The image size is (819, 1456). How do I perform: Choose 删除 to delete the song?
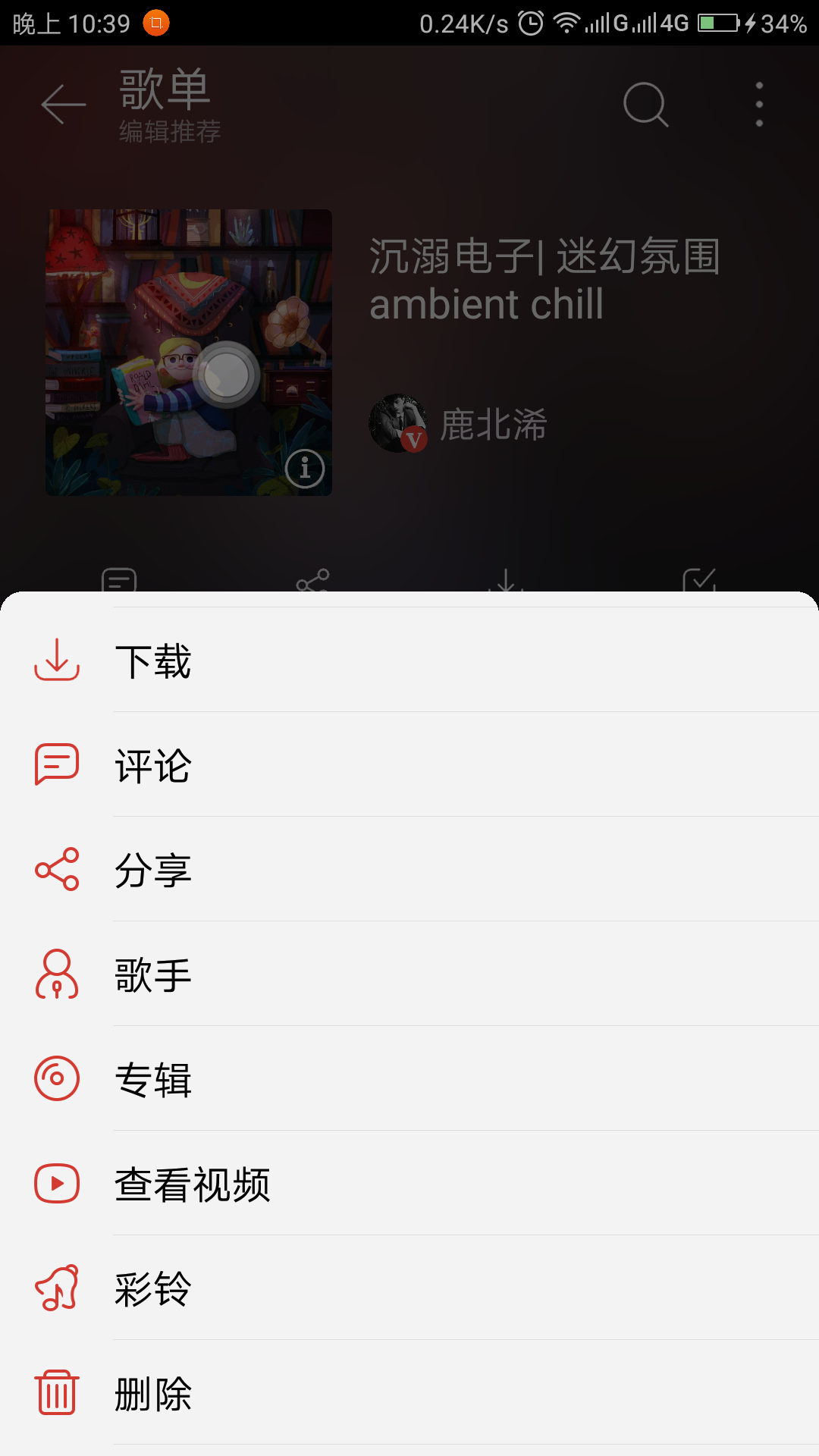coord(153,1393)
